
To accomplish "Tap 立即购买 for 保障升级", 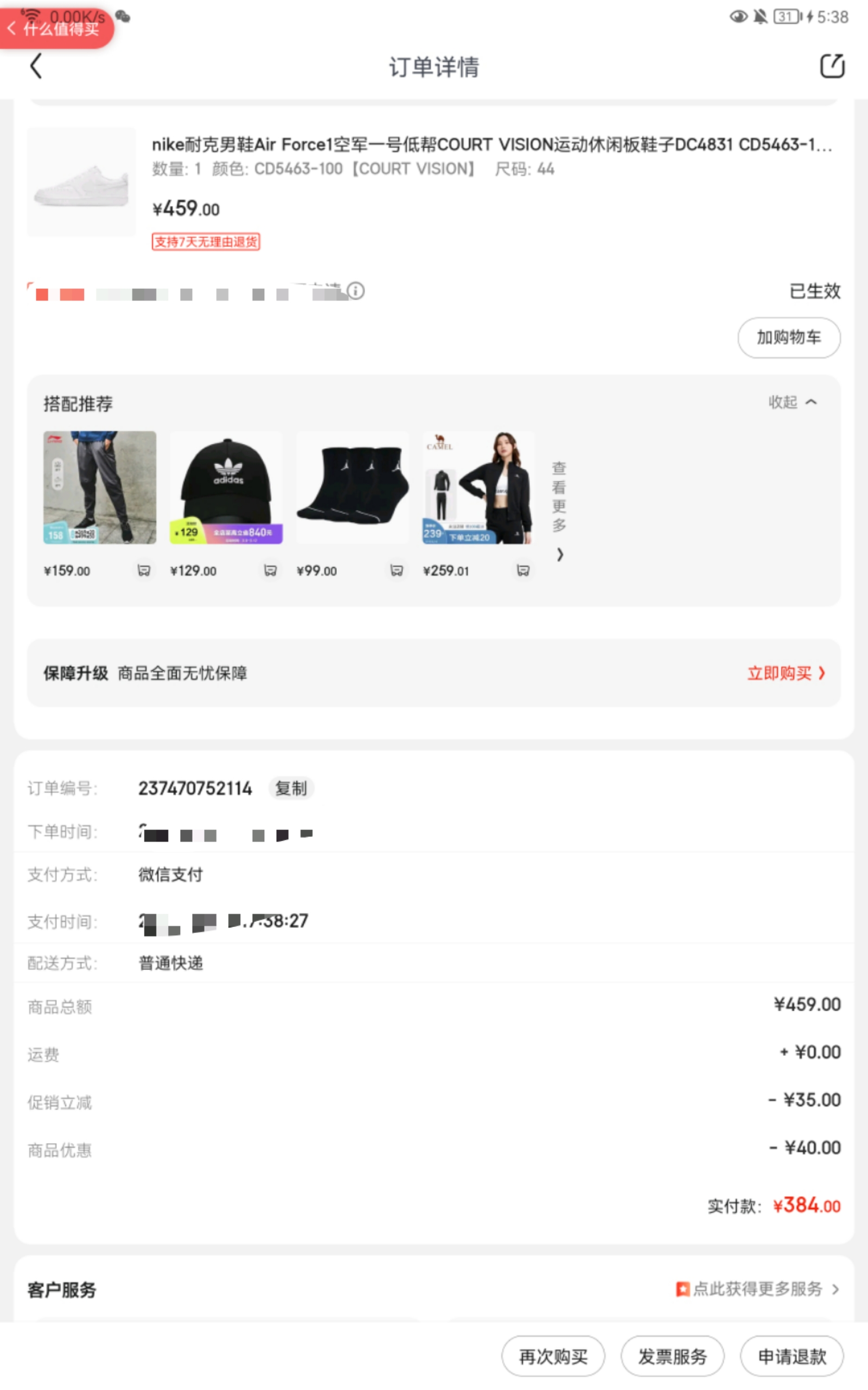I will pyautogui.click(x=786, y=673).
